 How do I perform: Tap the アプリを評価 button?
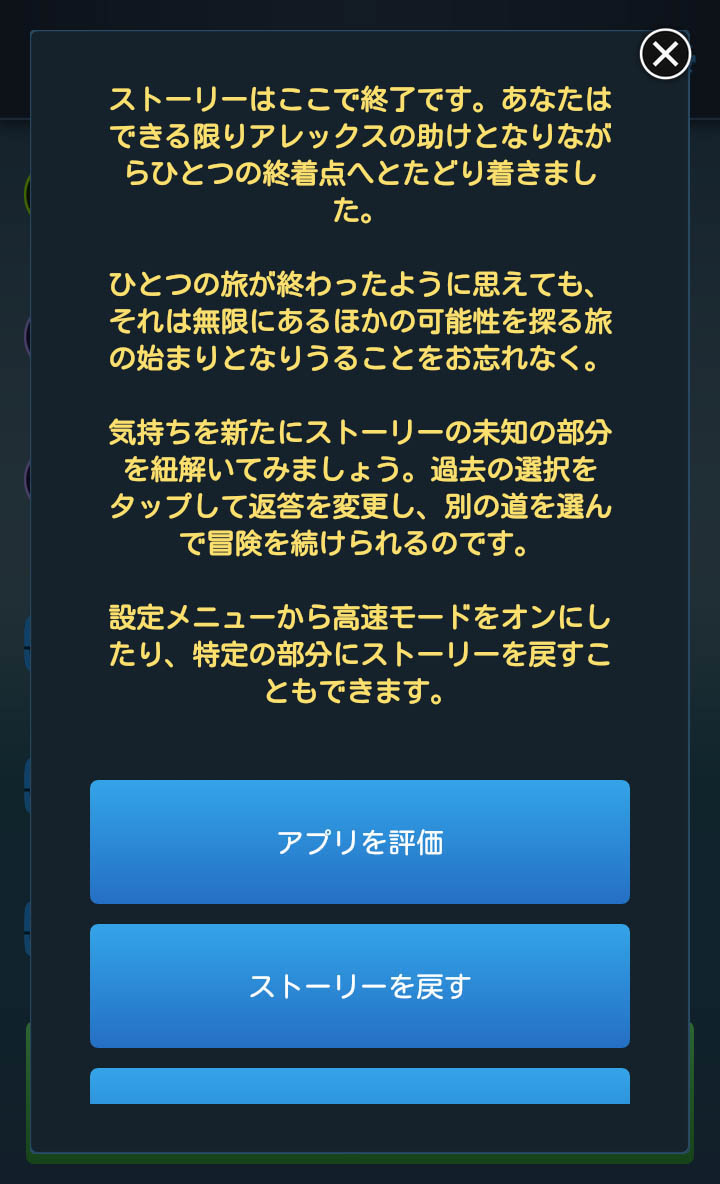pos(360,842)
